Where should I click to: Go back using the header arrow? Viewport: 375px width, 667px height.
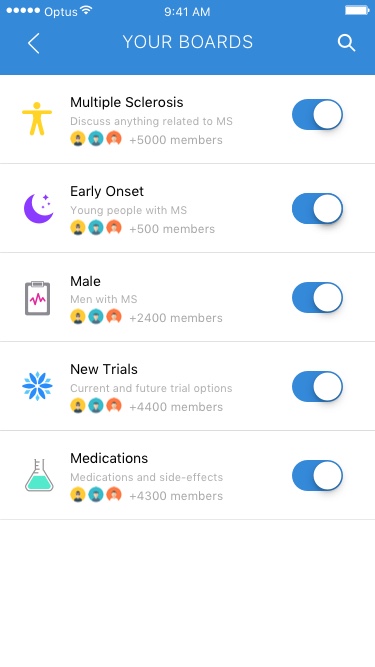pos(34,43)
